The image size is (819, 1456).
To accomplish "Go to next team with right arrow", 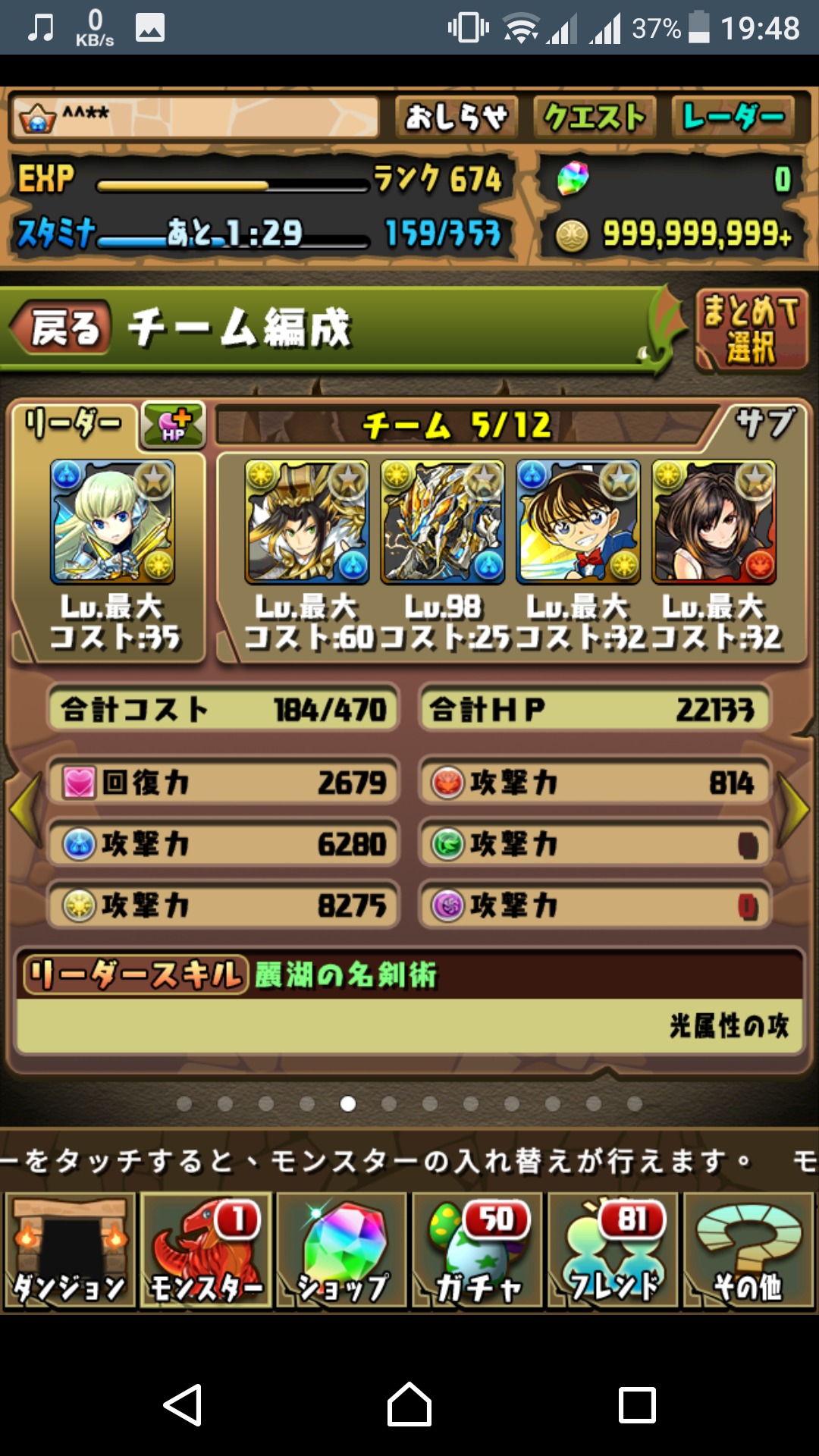I will tap(795, 808).
